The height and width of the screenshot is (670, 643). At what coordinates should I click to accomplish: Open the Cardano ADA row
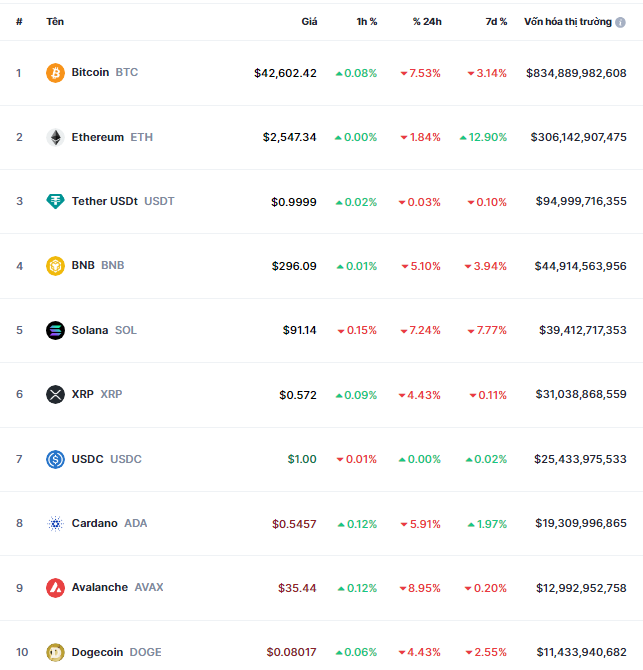[x=94, y=523]
